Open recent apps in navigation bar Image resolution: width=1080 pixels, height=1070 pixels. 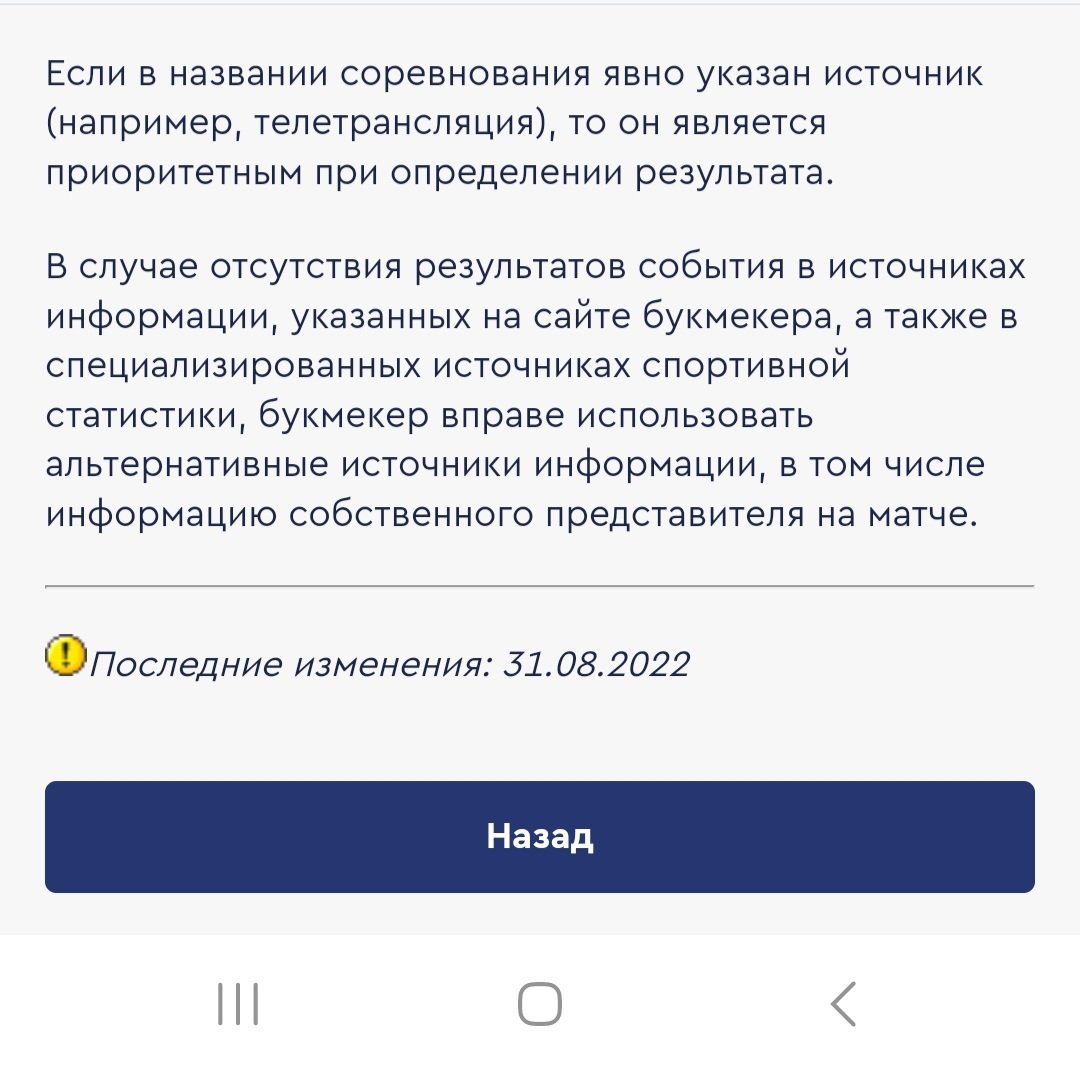238,1003
